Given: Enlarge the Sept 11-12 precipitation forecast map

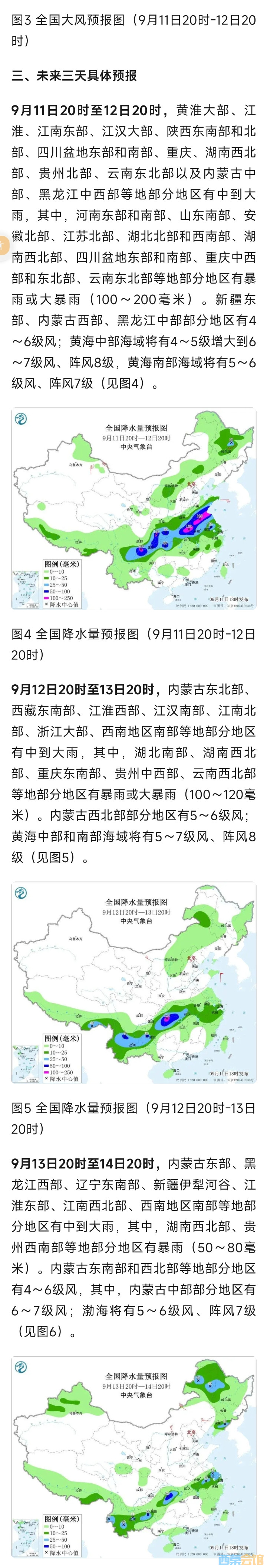Looking at the screenshot, I should (133, 508).
